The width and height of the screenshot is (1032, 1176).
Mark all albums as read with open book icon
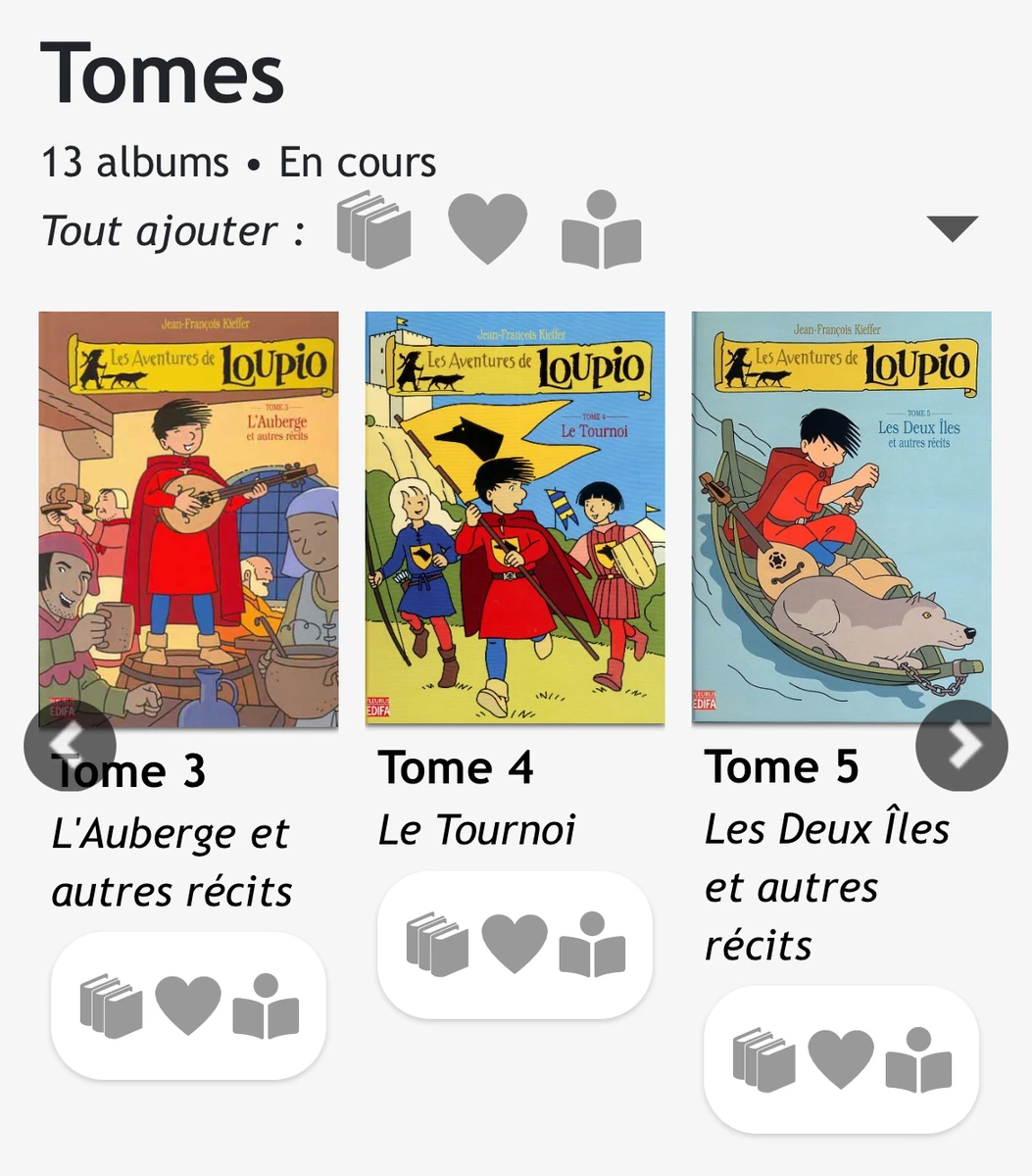click(x=601, y=229)
